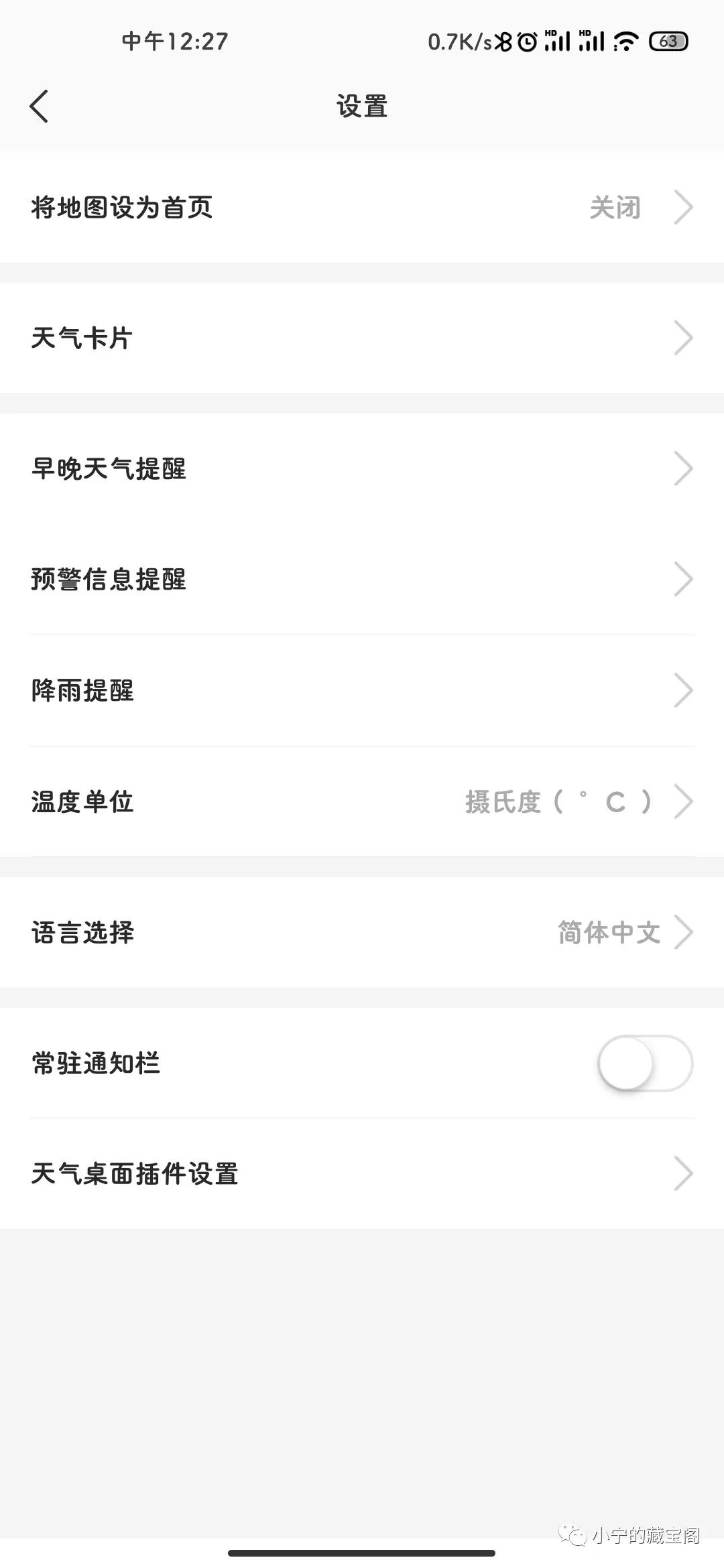Open 降雨提醒 reminder settings

pyautogui.click(x=362, y=690)
